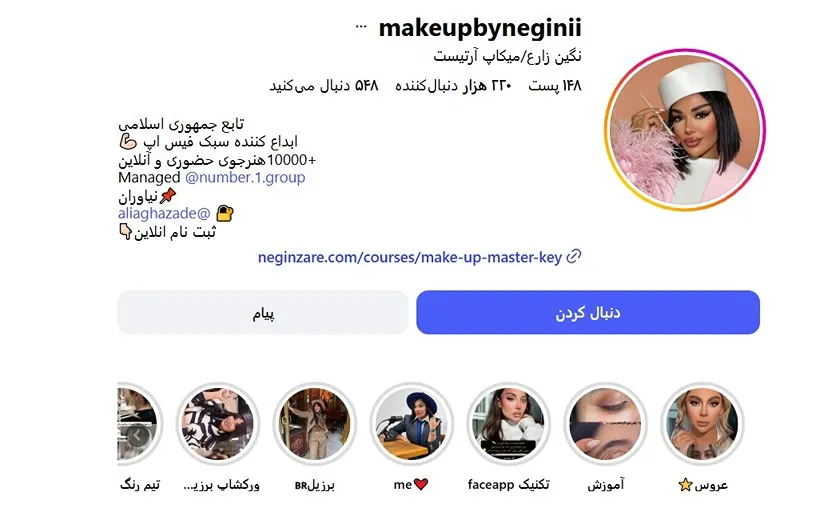The height and width of the screenshot is (512, 832).
Task: Open the @number.1.group mention
Action: (x=245, y=178)
